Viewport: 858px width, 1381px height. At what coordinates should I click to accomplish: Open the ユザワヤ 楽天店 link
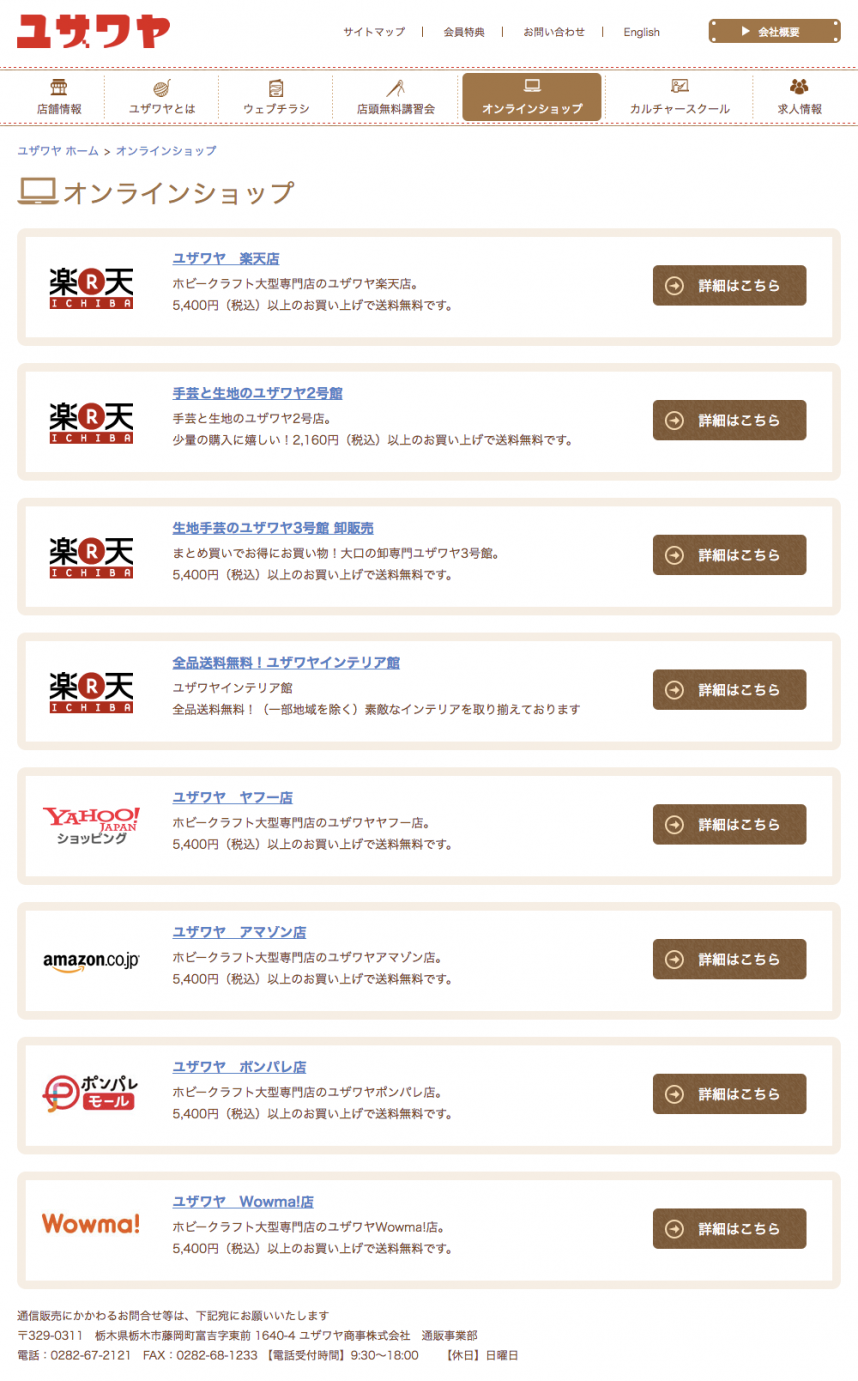(x=226, y=258)
